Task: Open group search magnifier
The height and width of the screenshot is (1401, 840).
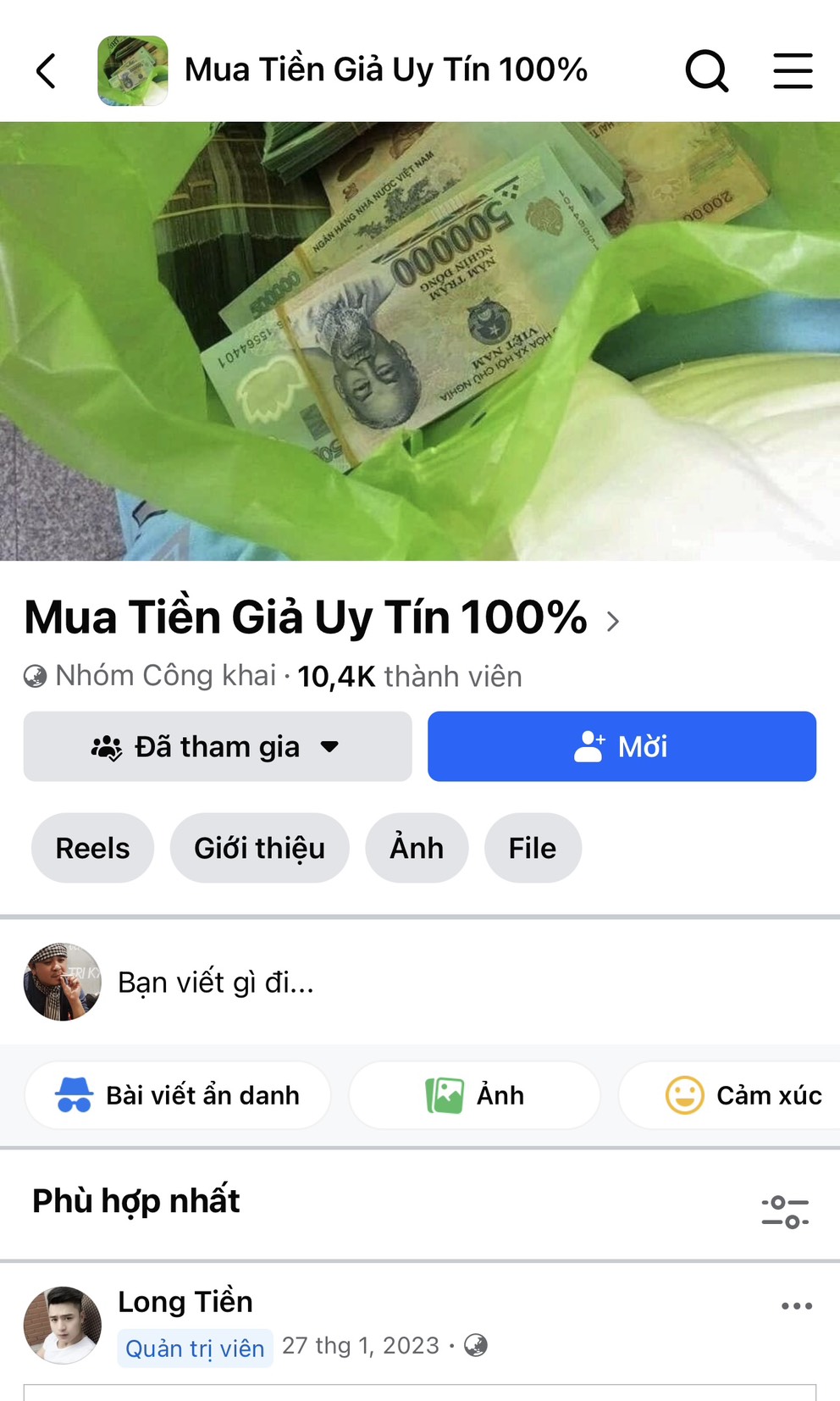Action: coord(706,71)
